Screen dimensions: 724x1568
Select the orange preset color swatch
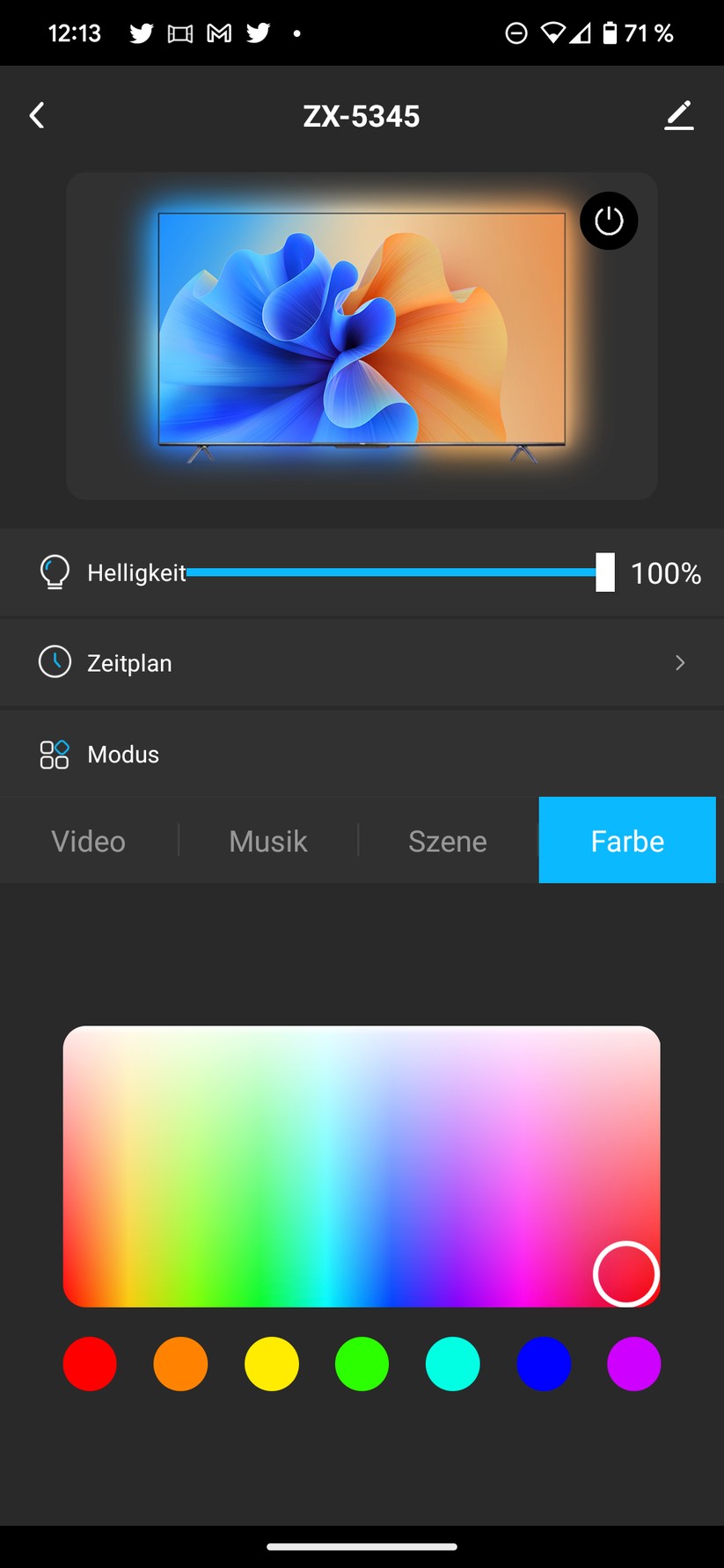180,1364
